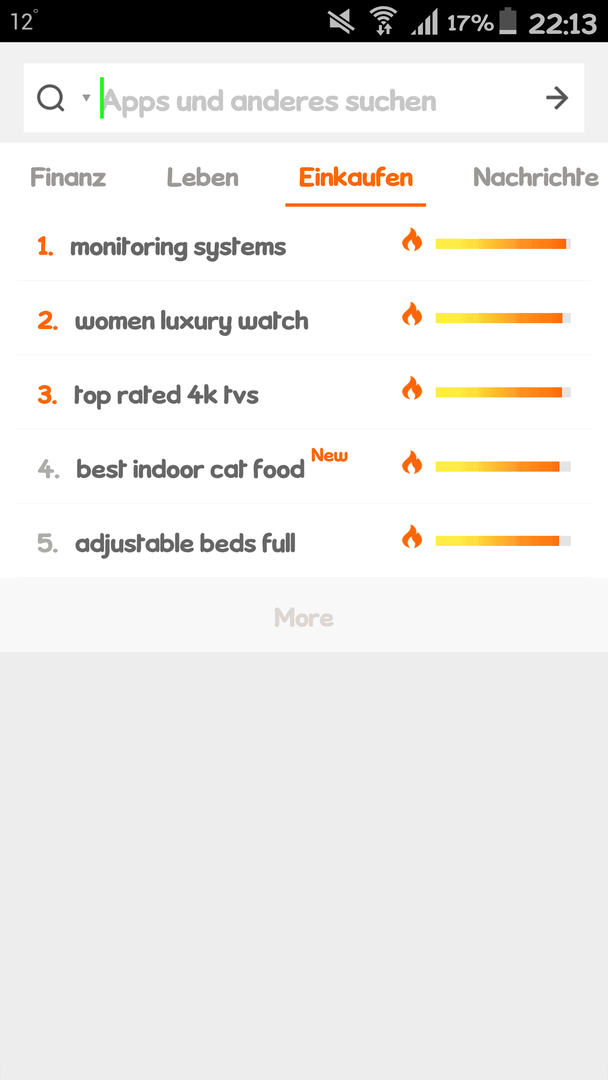
Task: Search for monitoring systems
Action: coord(304,246)
